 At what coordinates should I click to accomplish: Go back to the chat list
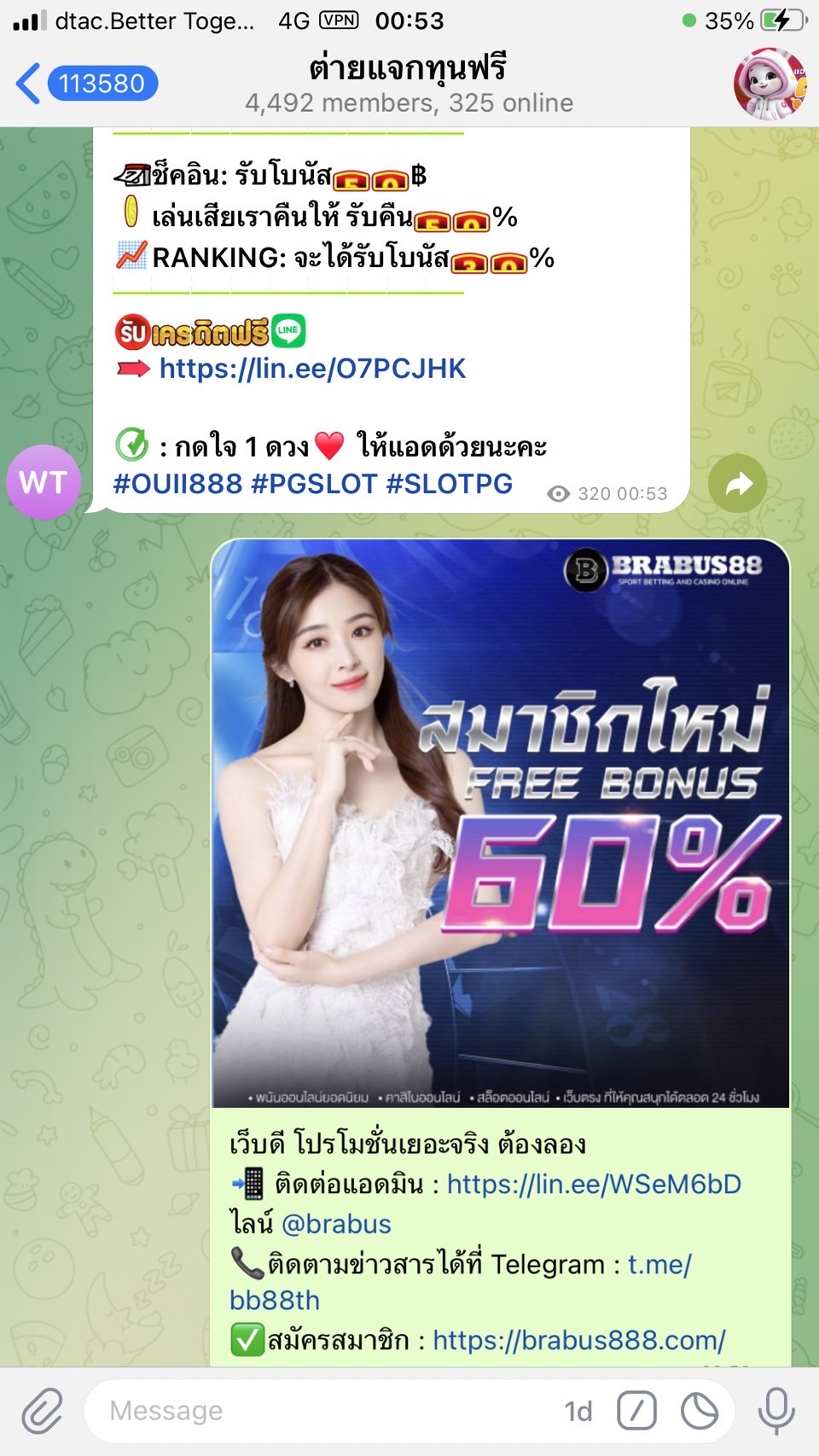tap(86, 84)
